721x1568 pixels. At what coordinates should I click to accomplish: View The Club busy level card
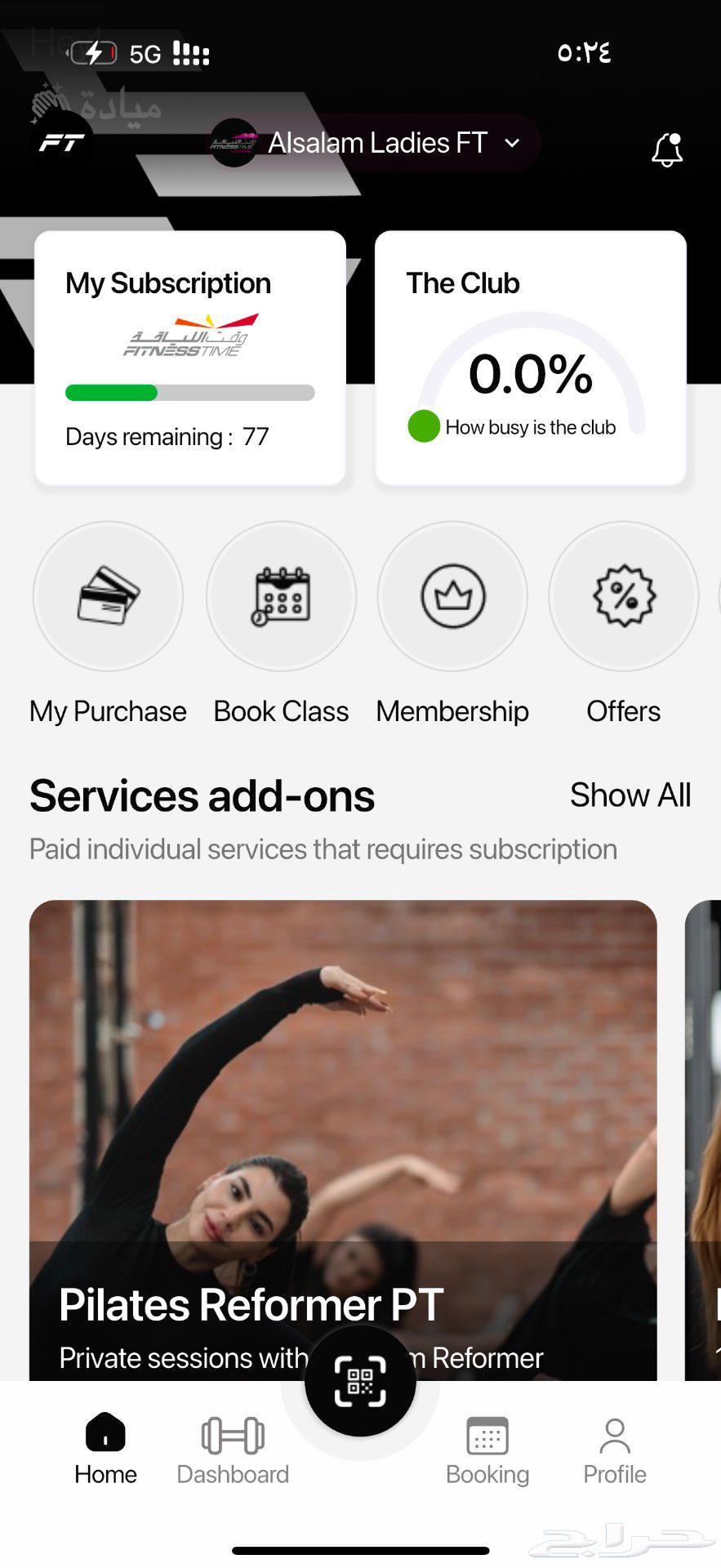click(530, 359)
